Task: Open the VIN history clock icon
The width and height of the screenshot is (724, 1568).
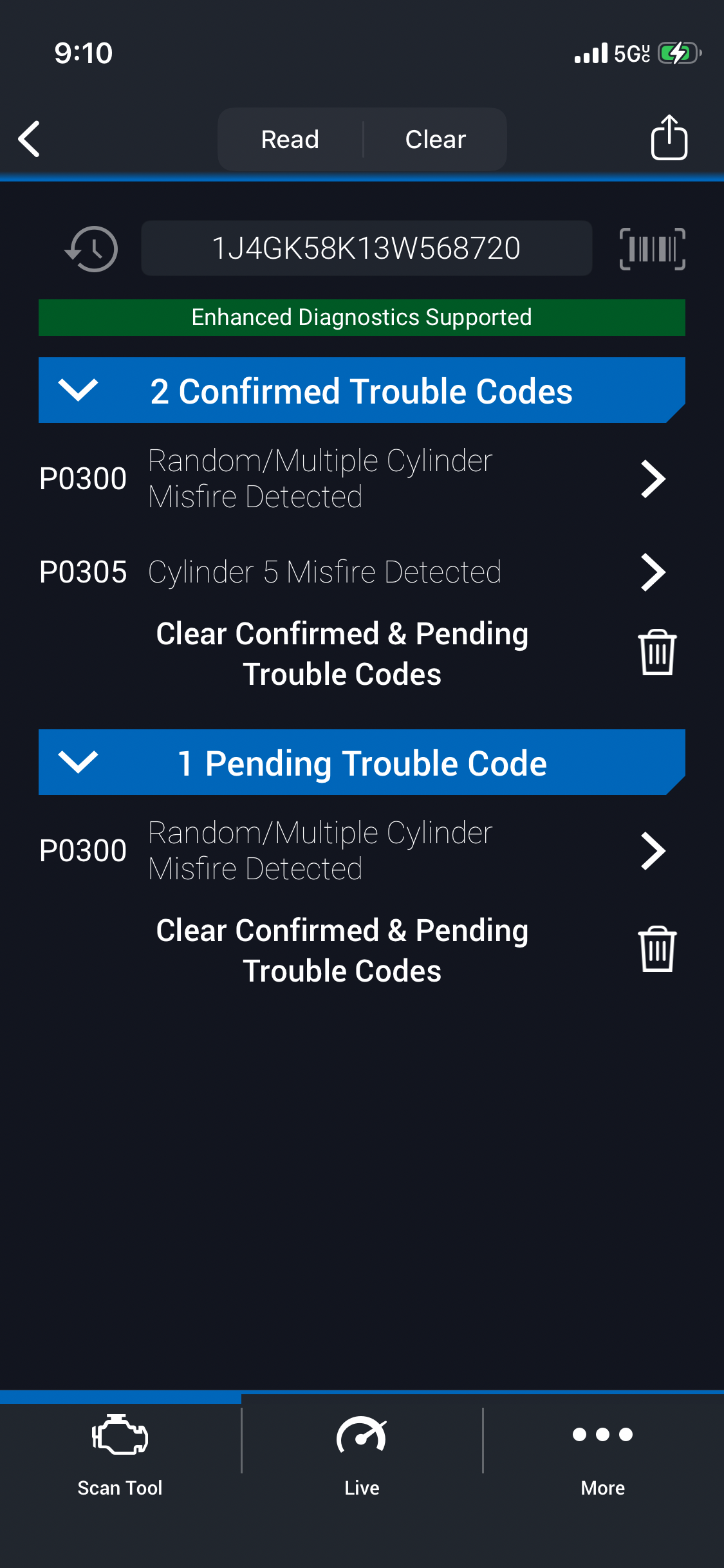Action: point(92,249)
